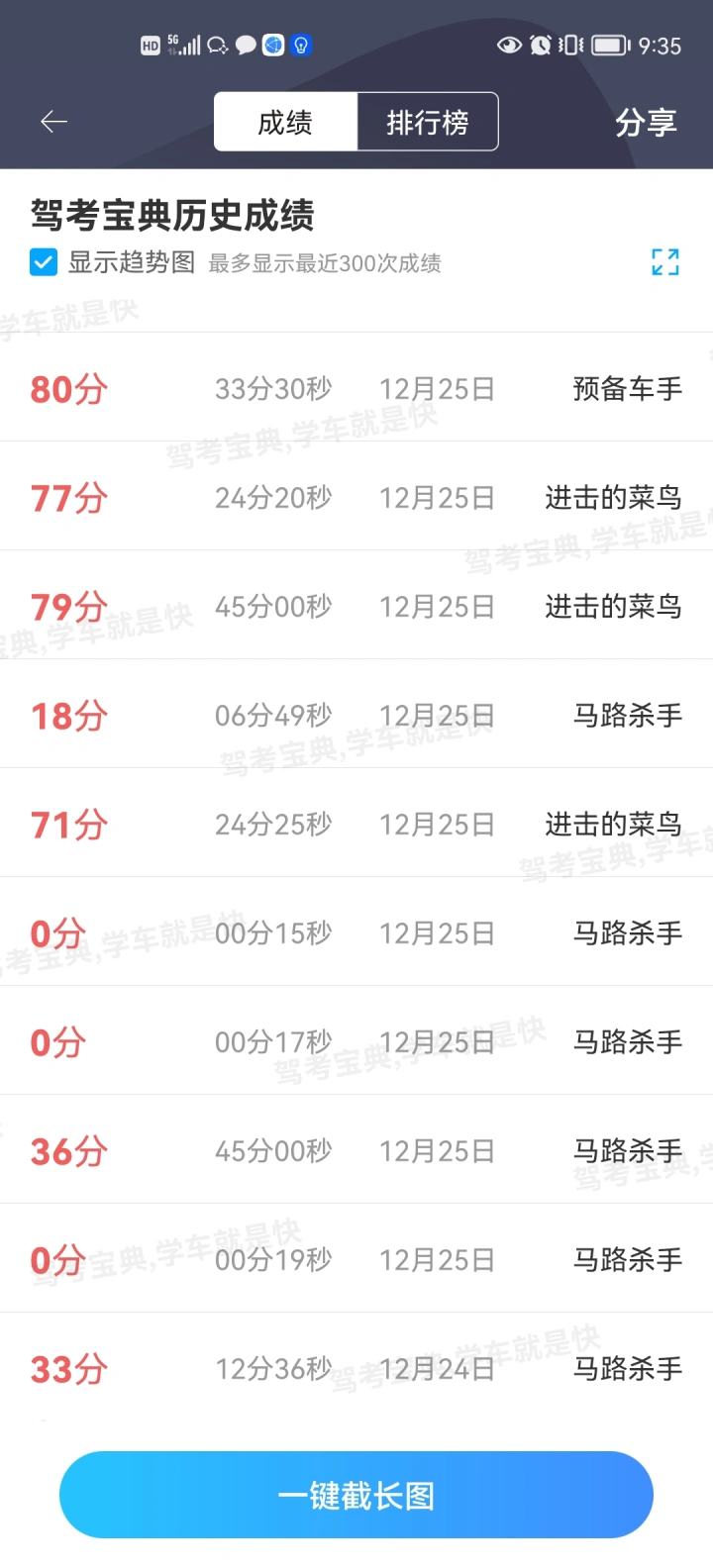Open the 80分 score record
Viewport: 713px width, 1568px height.
(356, 388)
